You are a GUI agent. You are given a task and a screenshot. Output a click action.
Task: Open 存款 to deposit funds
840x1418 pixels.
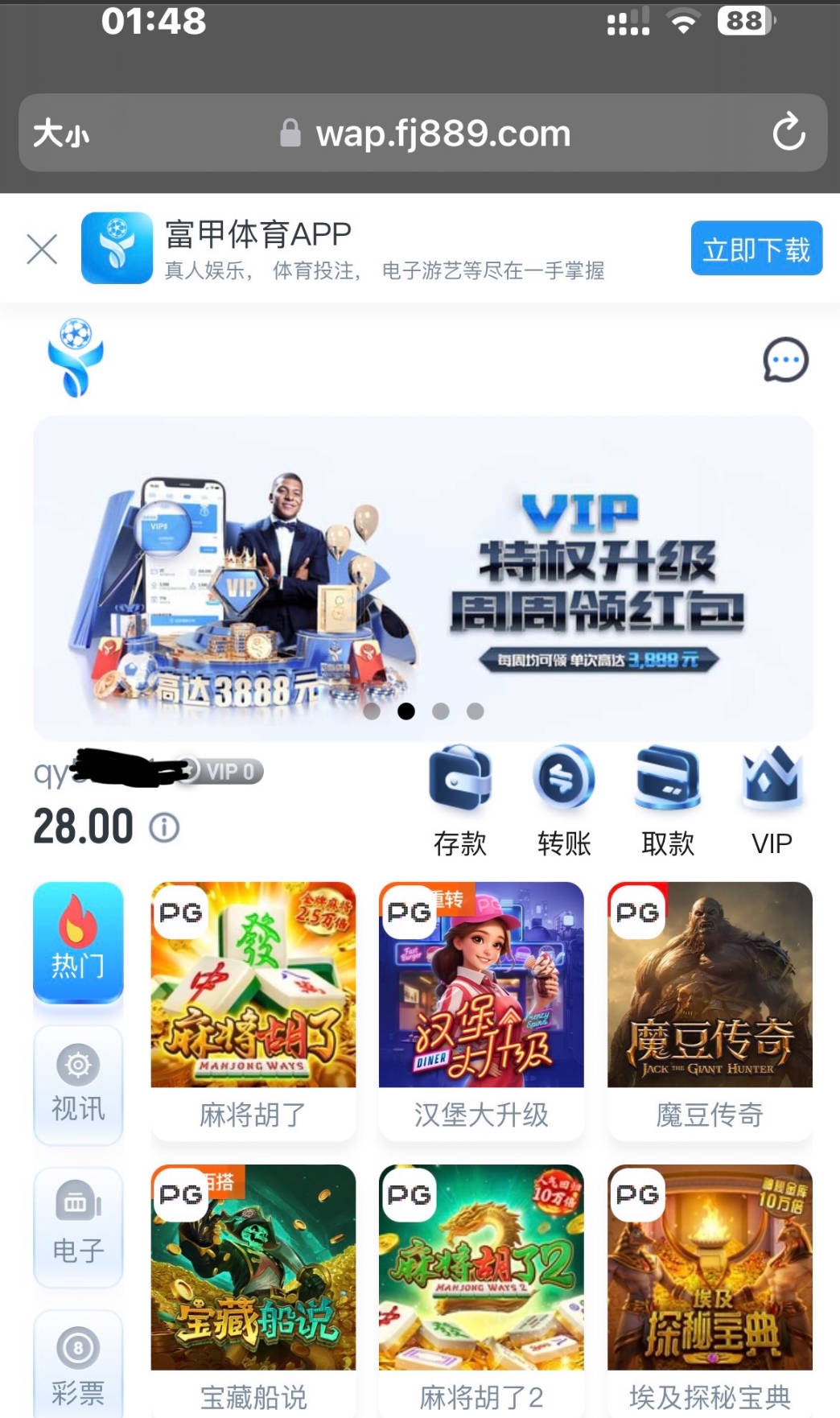[460, 801]
